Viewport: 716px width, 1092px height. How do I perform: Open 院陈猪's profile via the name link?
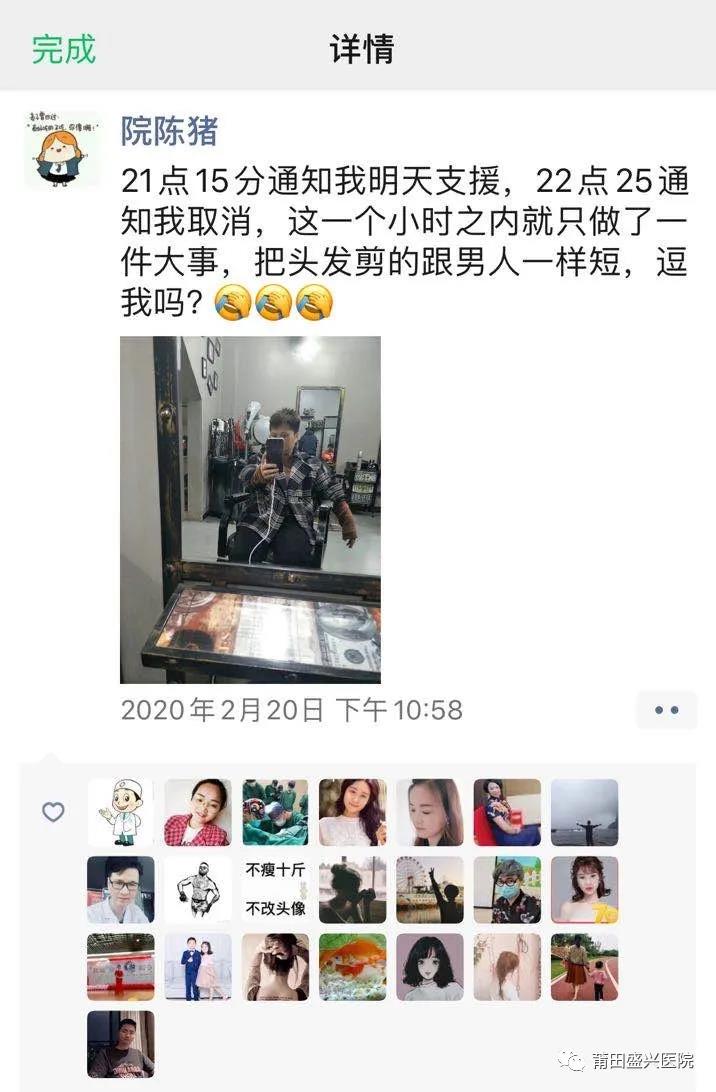[169, 129]
